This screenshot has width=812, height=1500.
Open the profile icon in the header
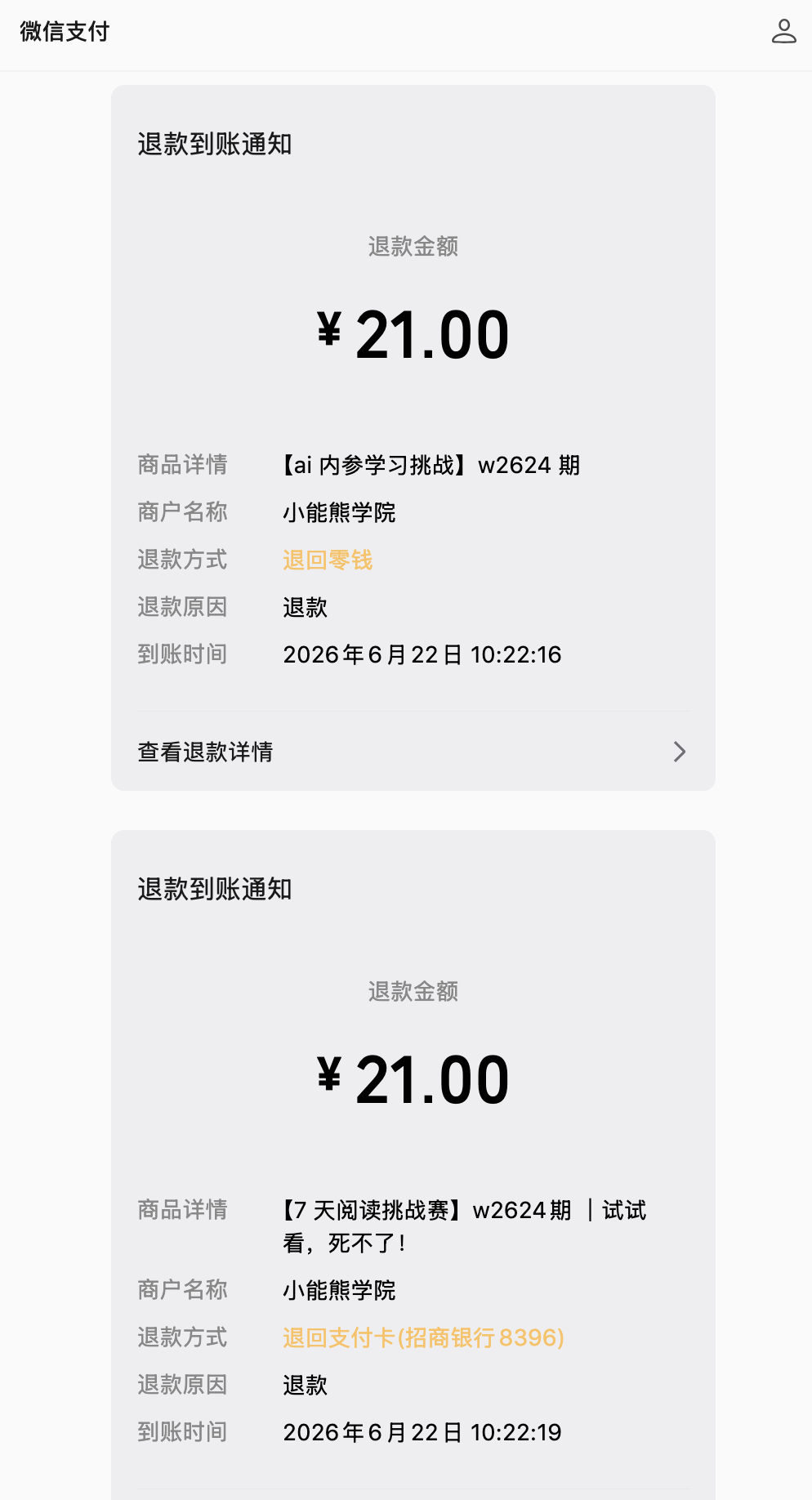tap(783, 31)
